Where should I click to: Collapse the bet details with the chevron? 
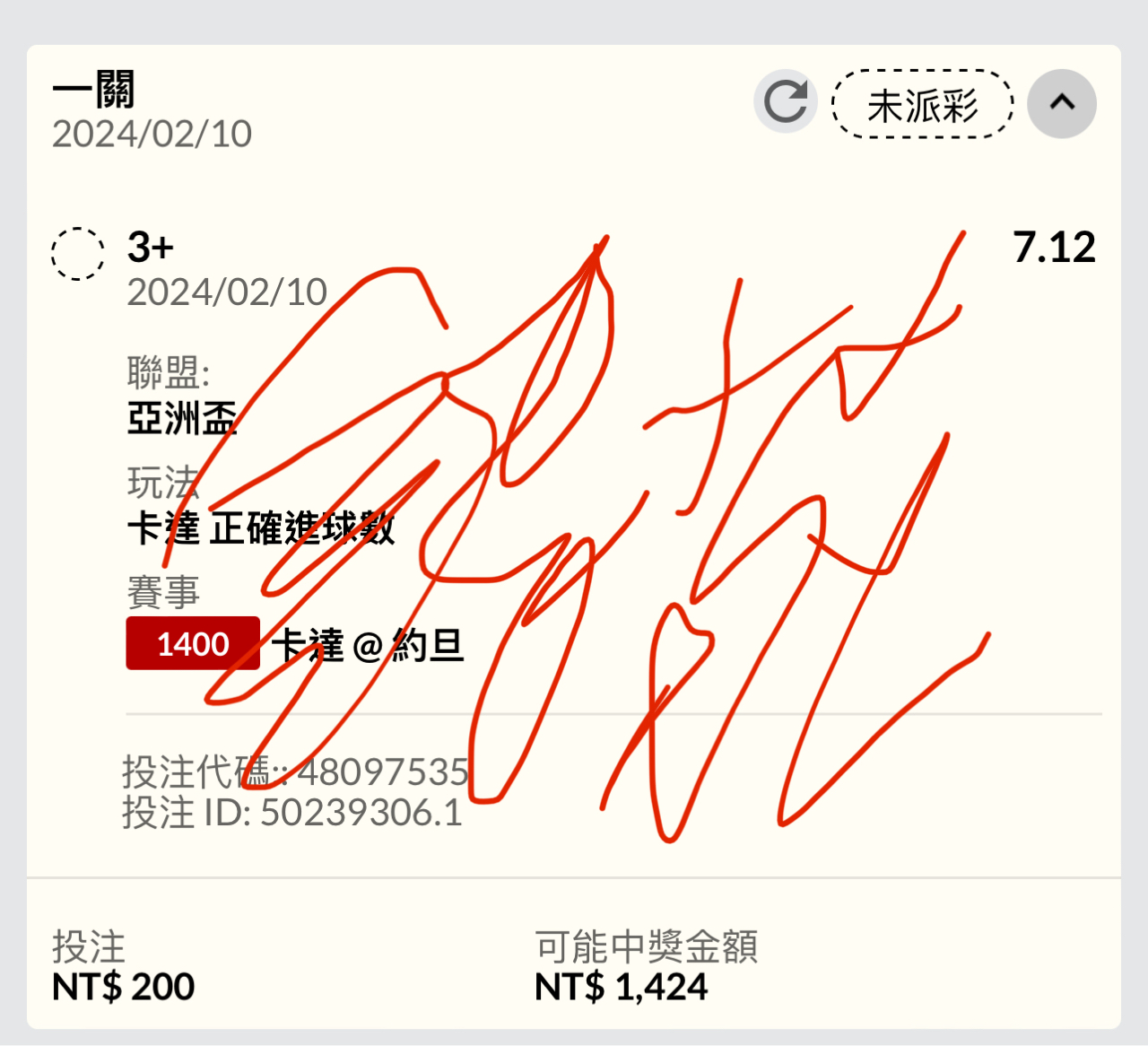(x=1062, y=102)
